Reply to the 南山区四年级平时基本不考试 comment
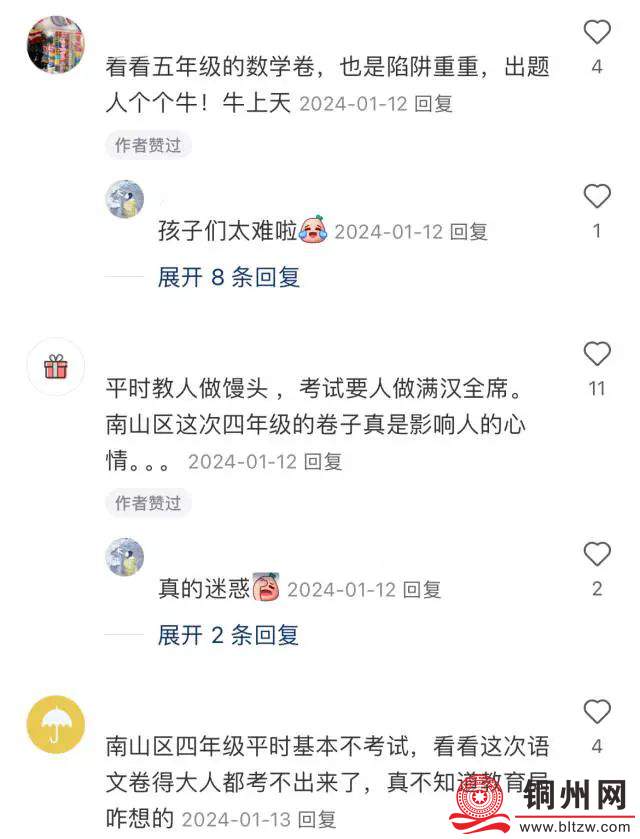The image size is (640, 839). [x=317, y=819]
